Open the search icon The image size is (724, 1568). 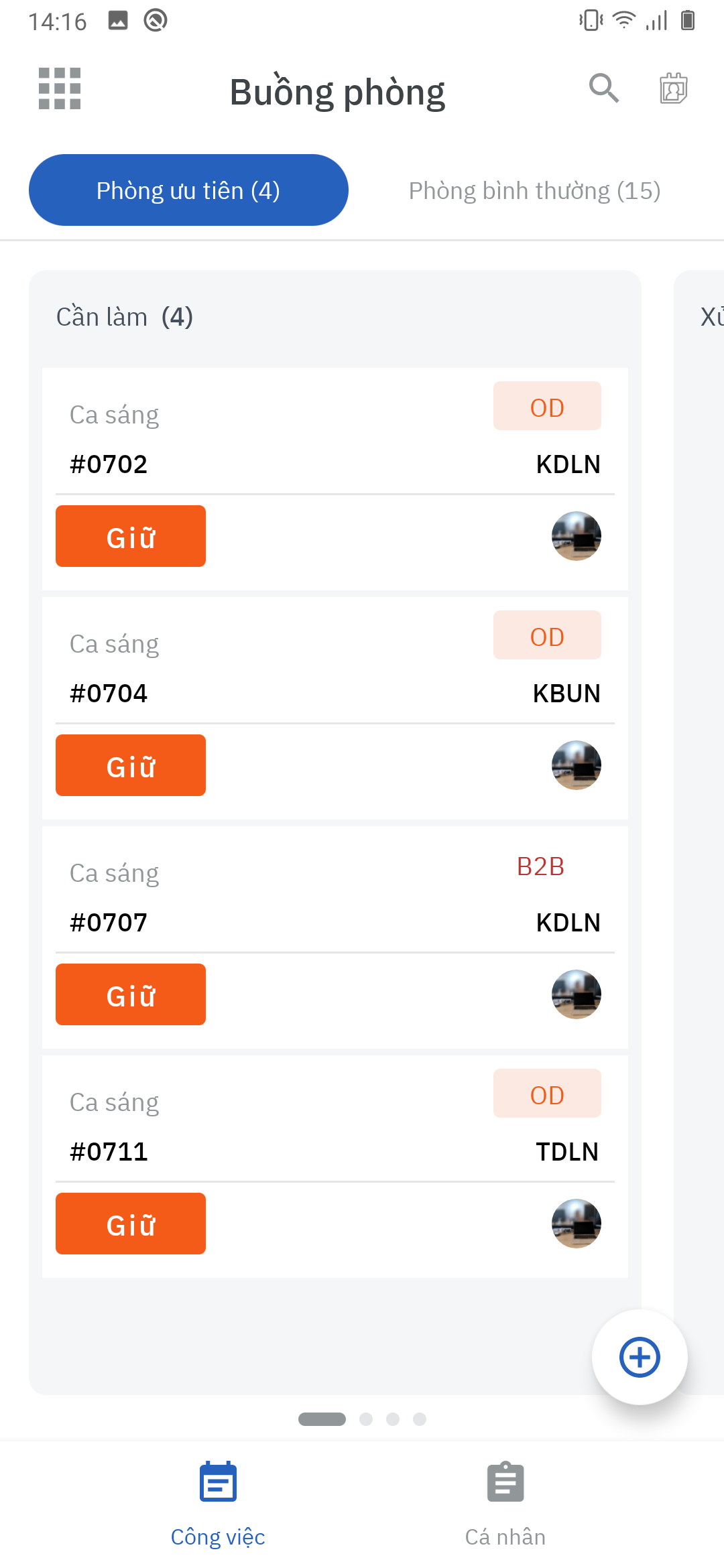603,88
